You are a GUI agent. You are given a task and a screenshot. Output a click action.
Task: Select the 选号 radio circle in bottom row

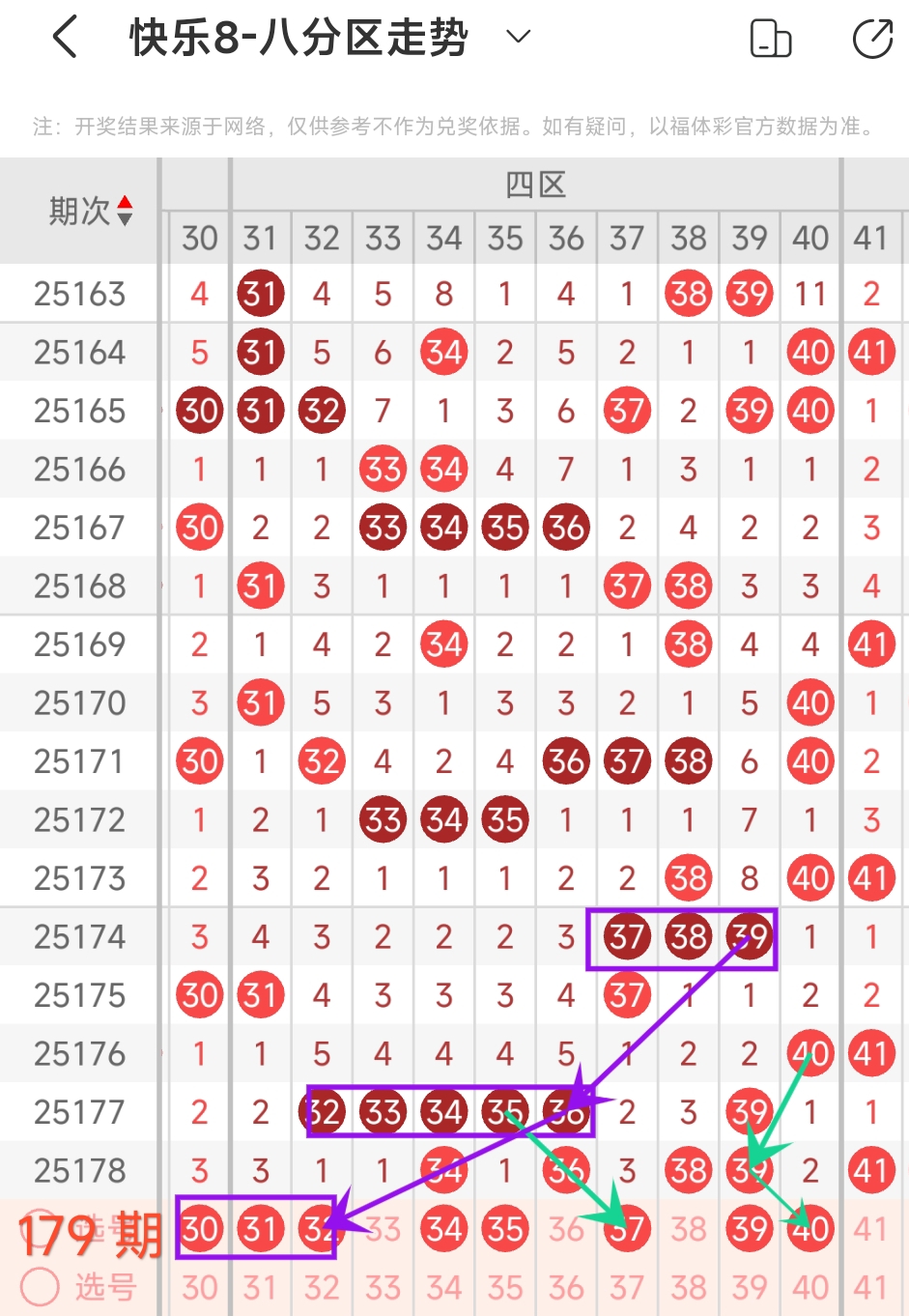tap(40, 1286)
